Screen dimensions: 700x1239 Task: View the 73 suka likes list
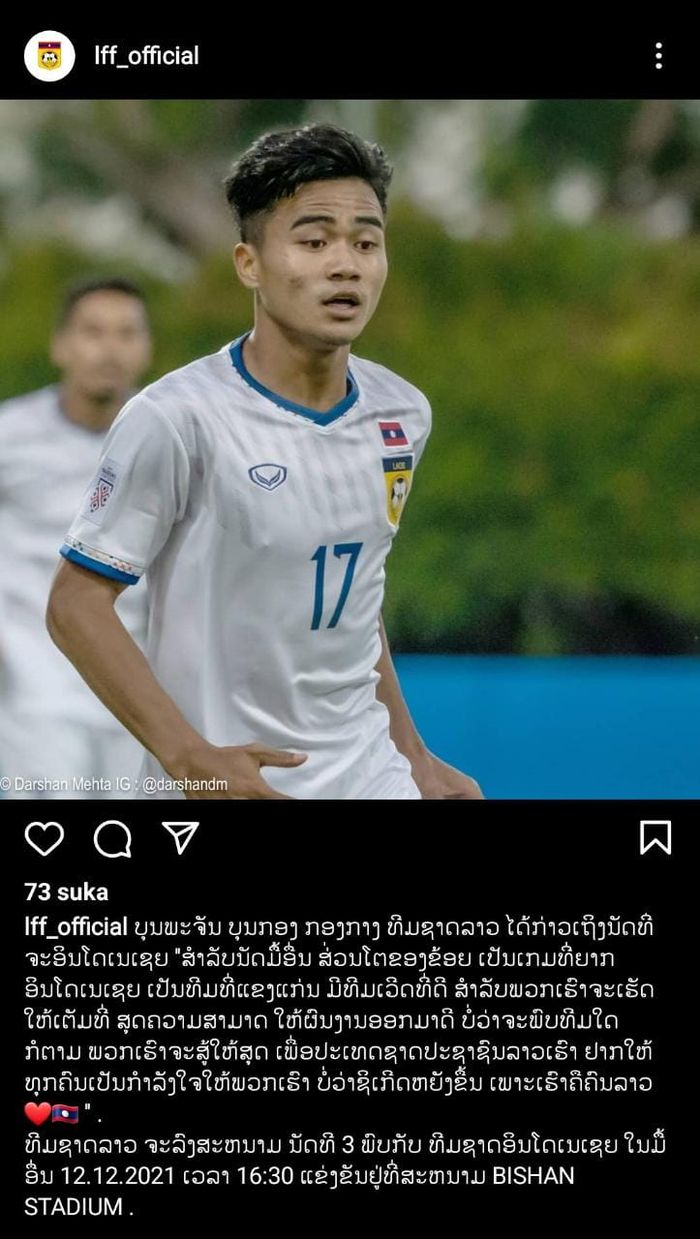[x=66, y=892]
